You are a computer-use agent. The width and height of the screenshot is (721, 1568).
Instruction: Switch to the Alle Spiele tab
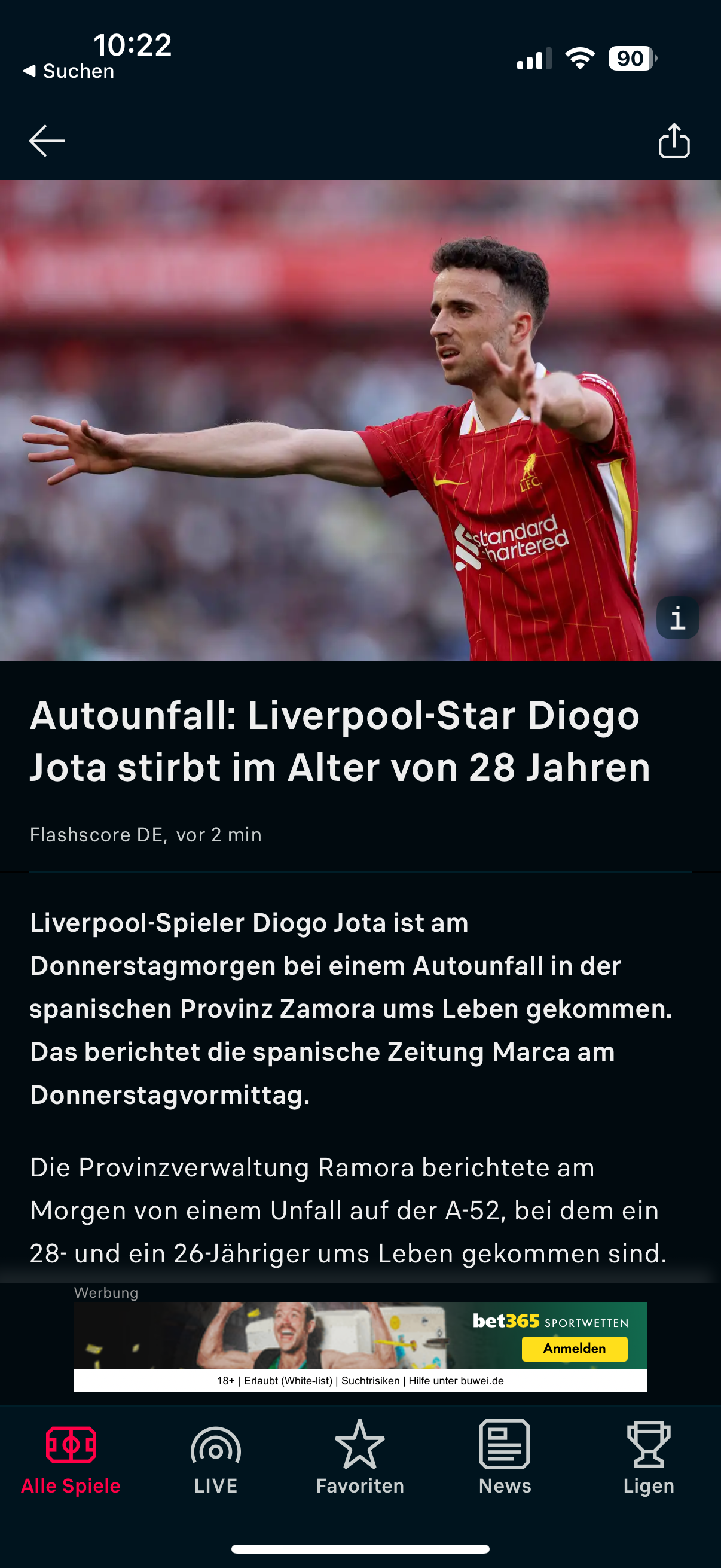coord(71,1459)
